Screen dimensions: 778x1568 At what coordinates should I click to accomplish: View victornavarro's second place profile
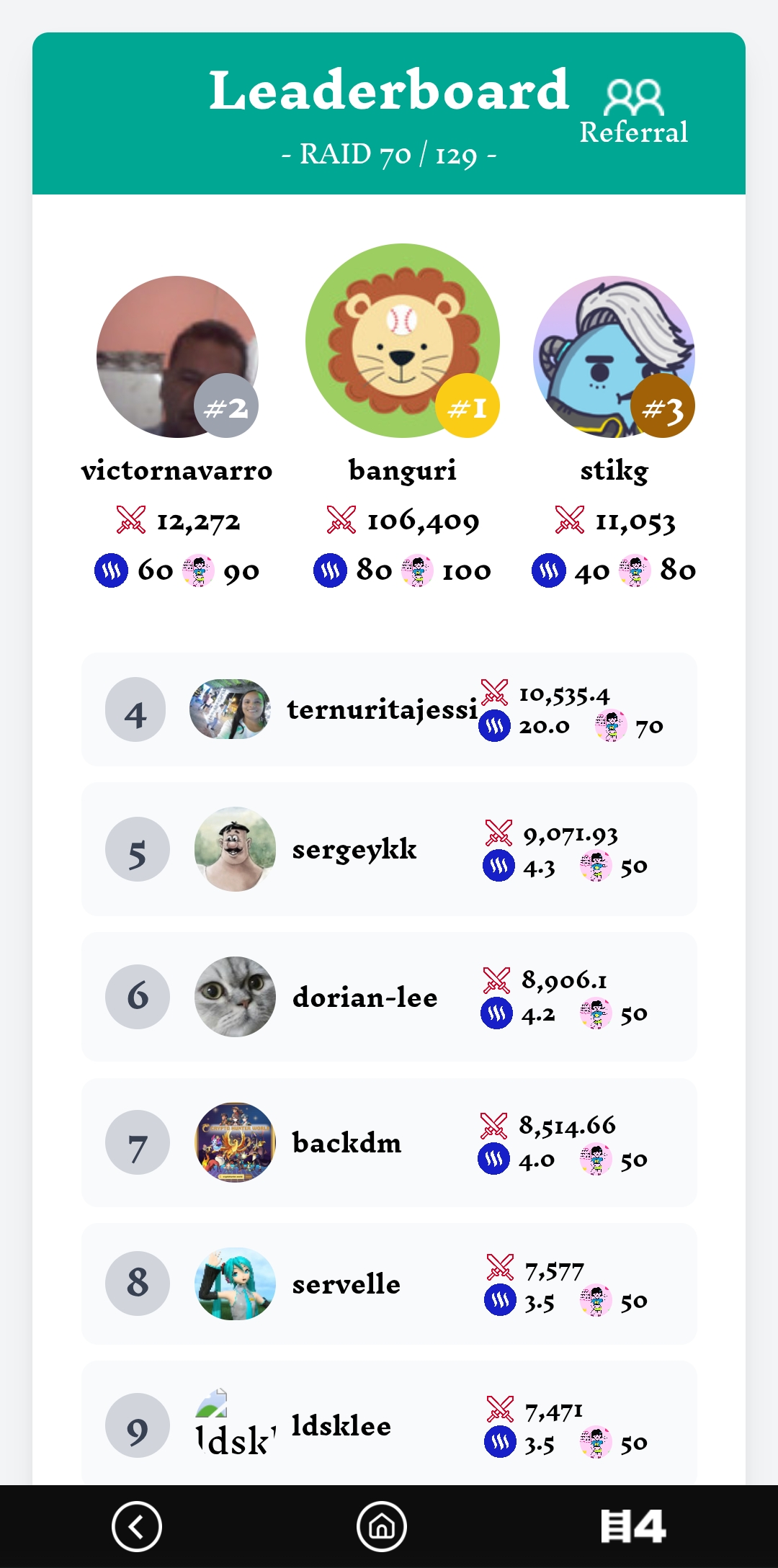[x=177, y=357]
